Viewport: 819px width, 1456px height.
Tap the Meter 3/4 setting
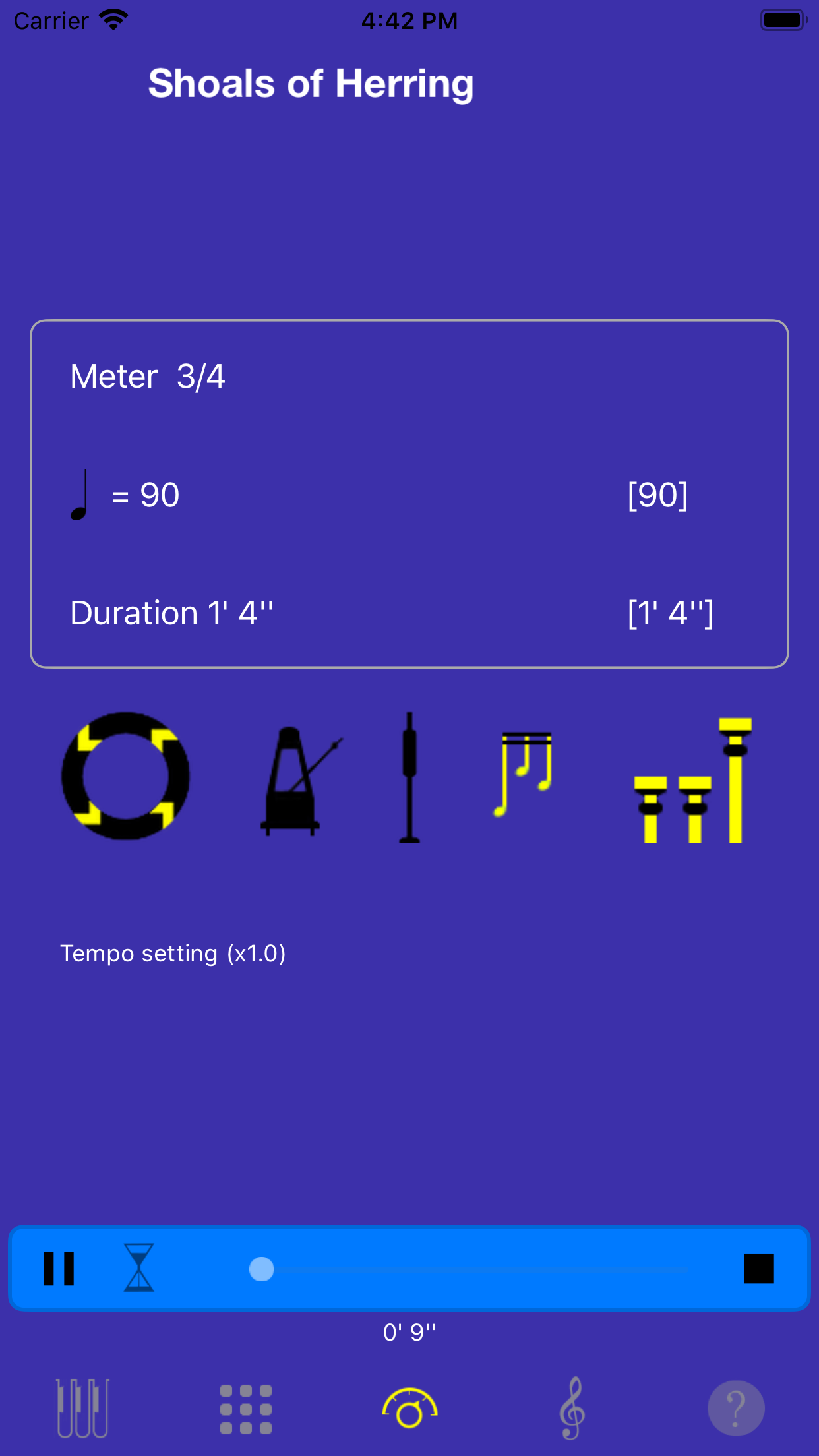pos(147,376)
